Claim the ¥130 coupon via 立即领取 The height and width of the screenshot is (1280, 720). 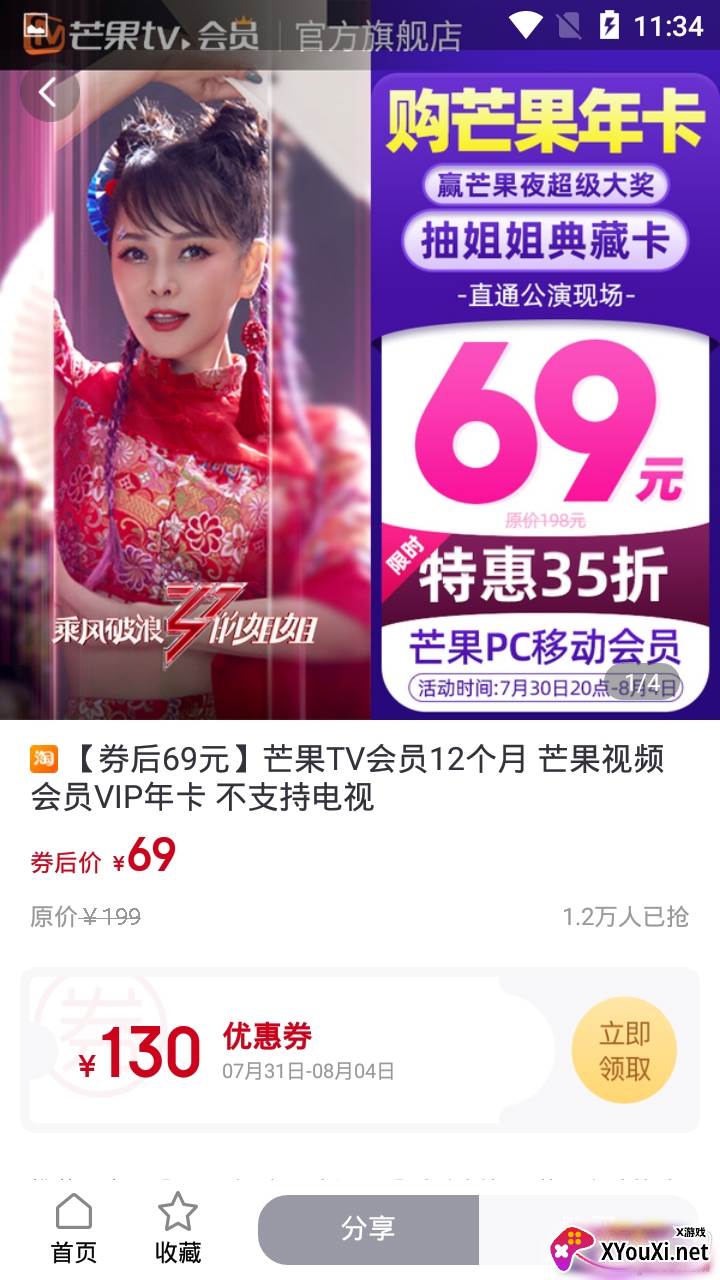624,1051
